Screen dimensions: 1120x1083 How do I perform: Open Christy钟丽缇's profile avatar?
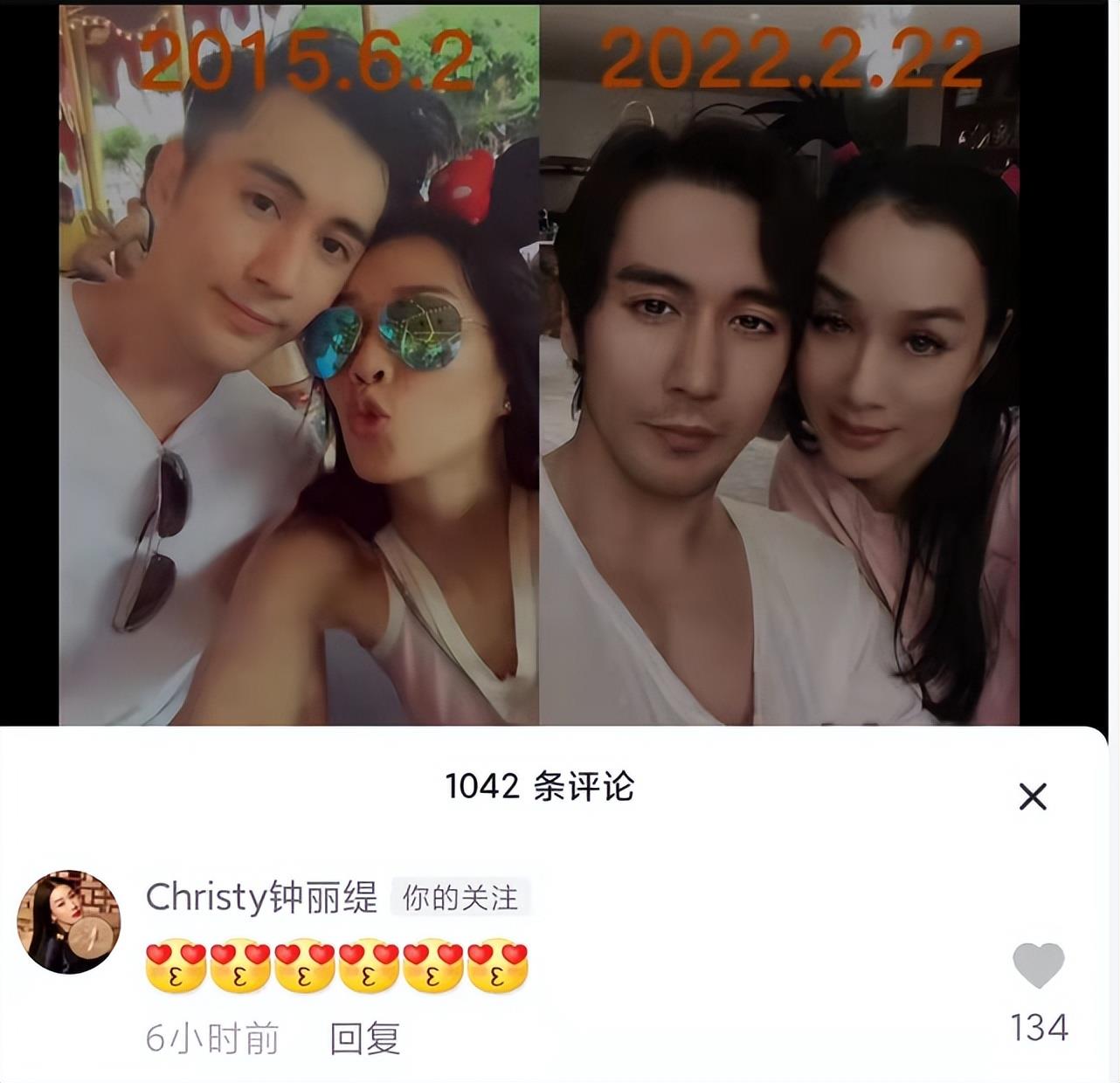[x=69, y=921]
